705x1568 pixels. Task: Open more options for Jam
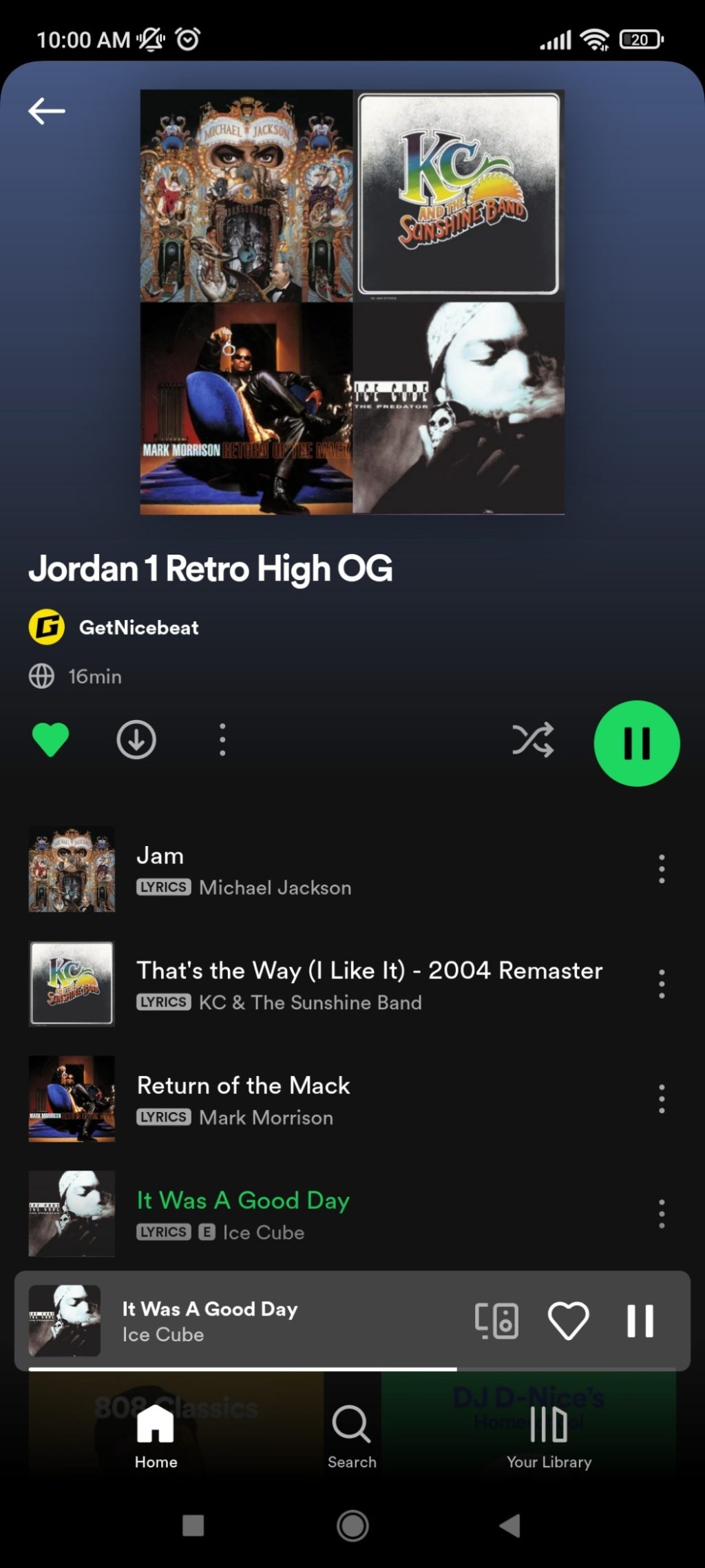pyautogui.click(x=661, y=869)
